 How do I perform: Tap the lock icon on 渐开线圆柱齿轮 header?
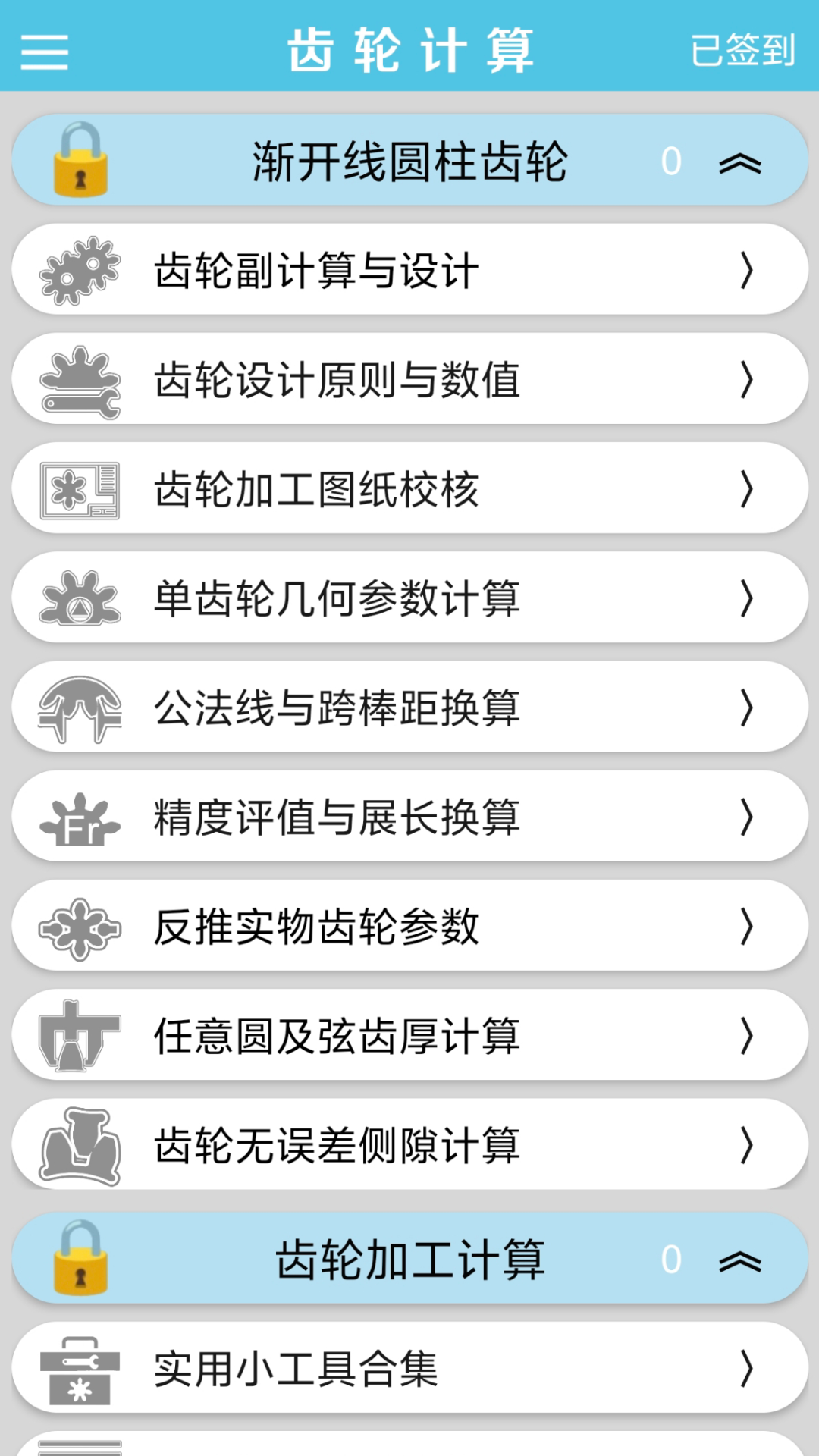click(79, 160)
